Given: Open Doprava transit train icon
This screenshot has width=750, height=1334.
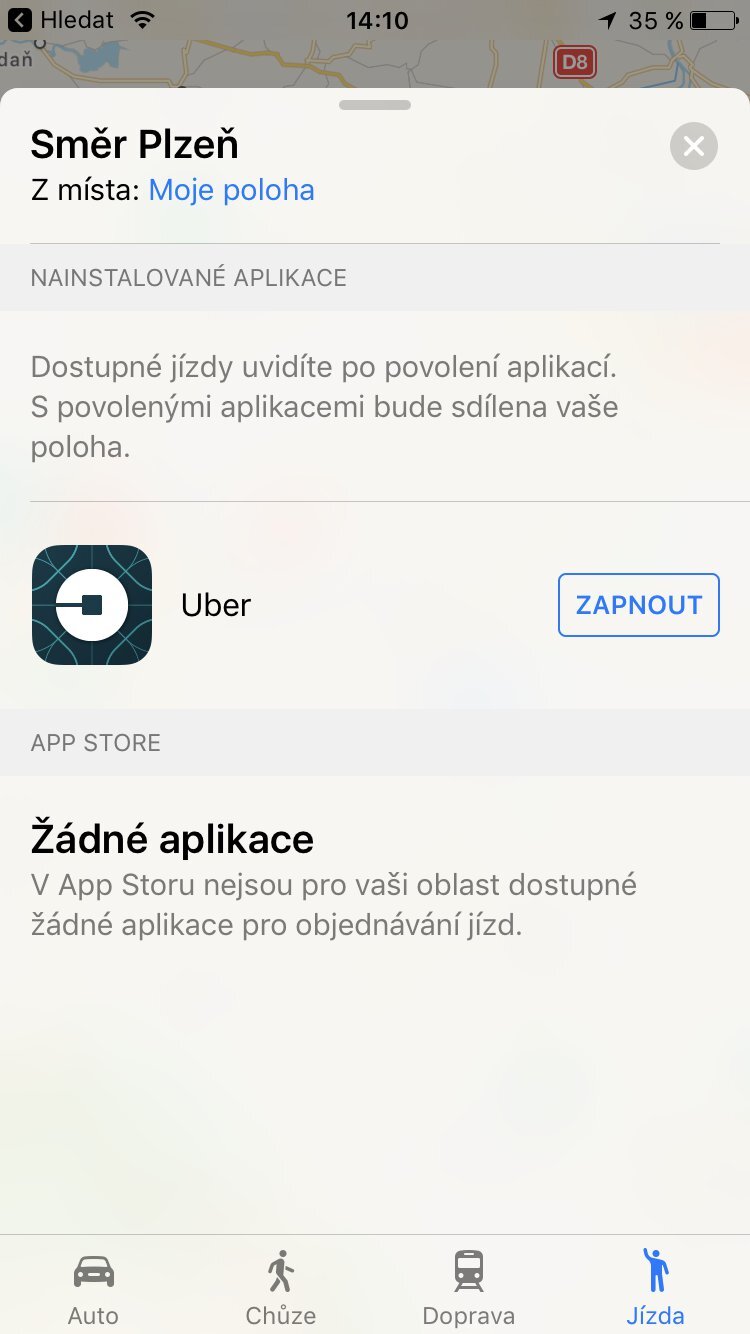Looking at the screenshot, I should [x=468, y=1272].
